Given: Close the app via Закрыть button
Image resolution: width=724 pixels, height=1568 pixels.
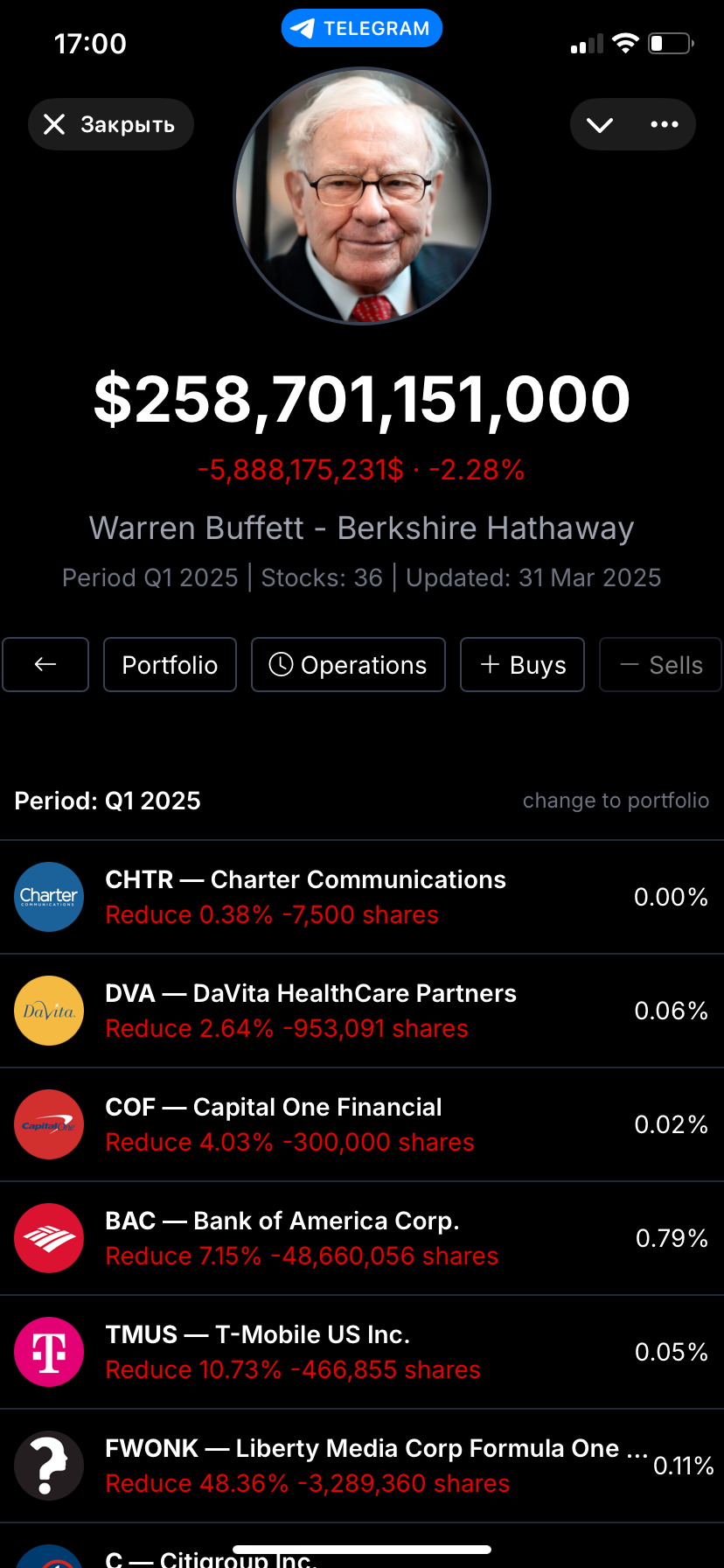Looking at the screenshot, I should click(x=110, y=124).
